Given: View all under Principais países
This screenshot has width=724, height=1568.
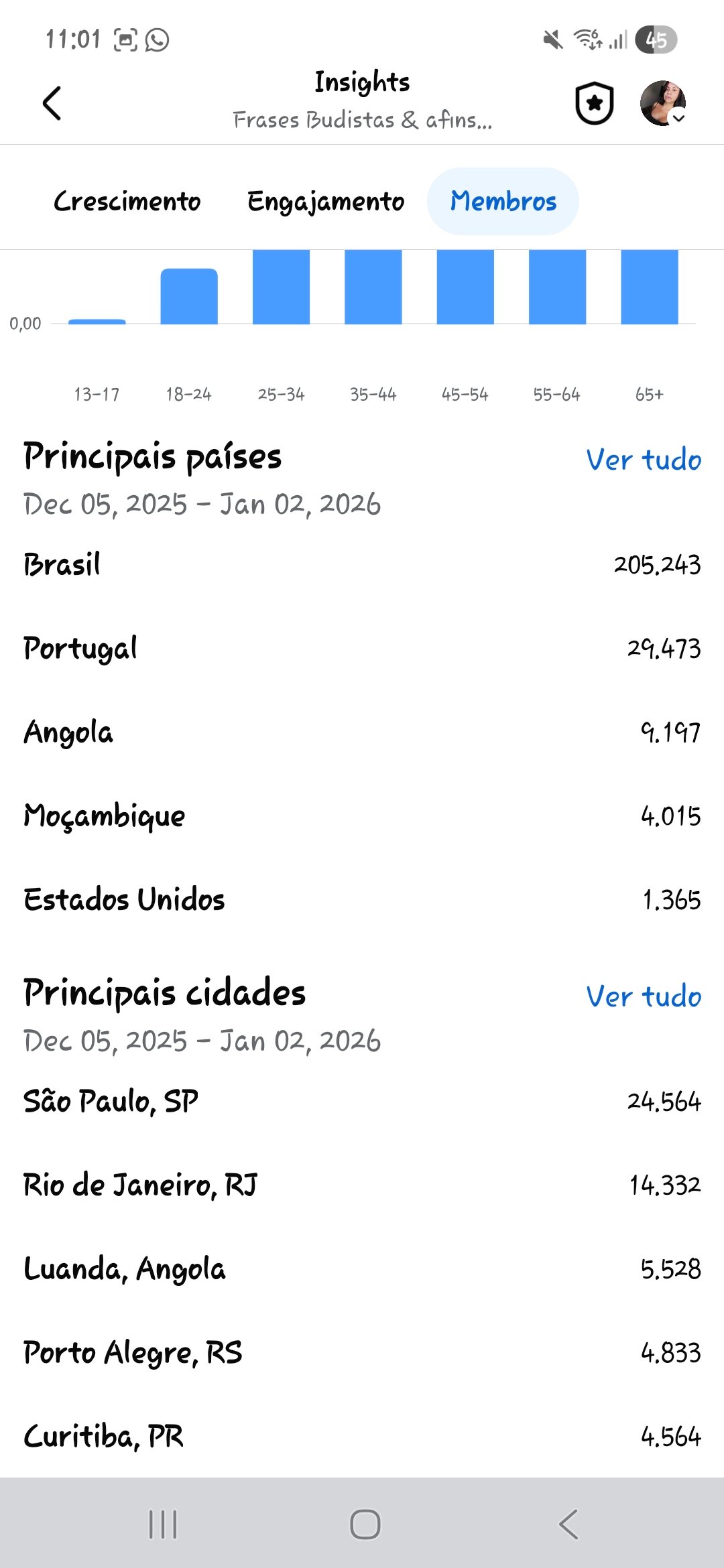Looking at the screenshot, I should point(644,460).
